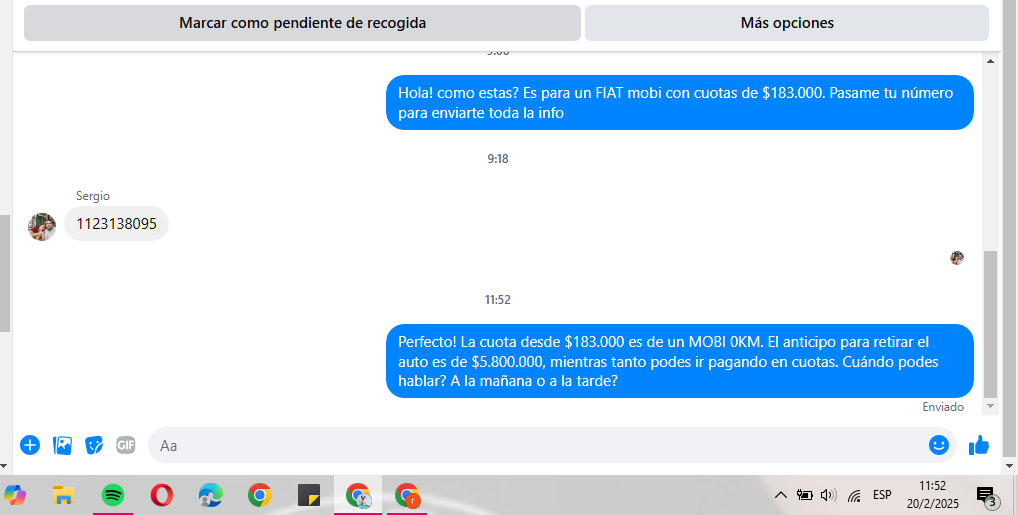Attach a photo from gallery
Image resolution: width=1018 pixels, height=515 pixels.
tap(62, 445)
